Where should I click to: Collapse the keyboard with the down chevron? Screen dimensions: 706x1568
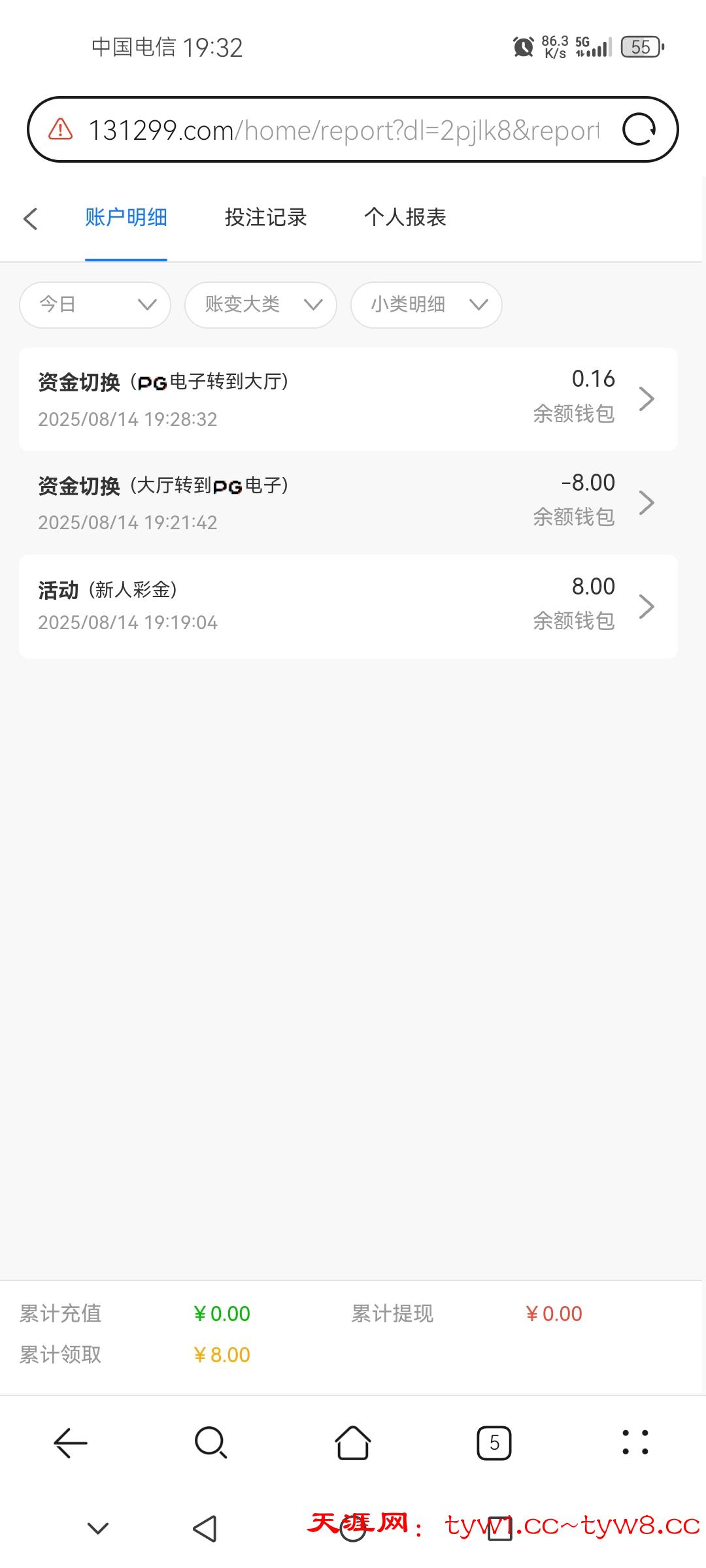tap(97, 1529)
